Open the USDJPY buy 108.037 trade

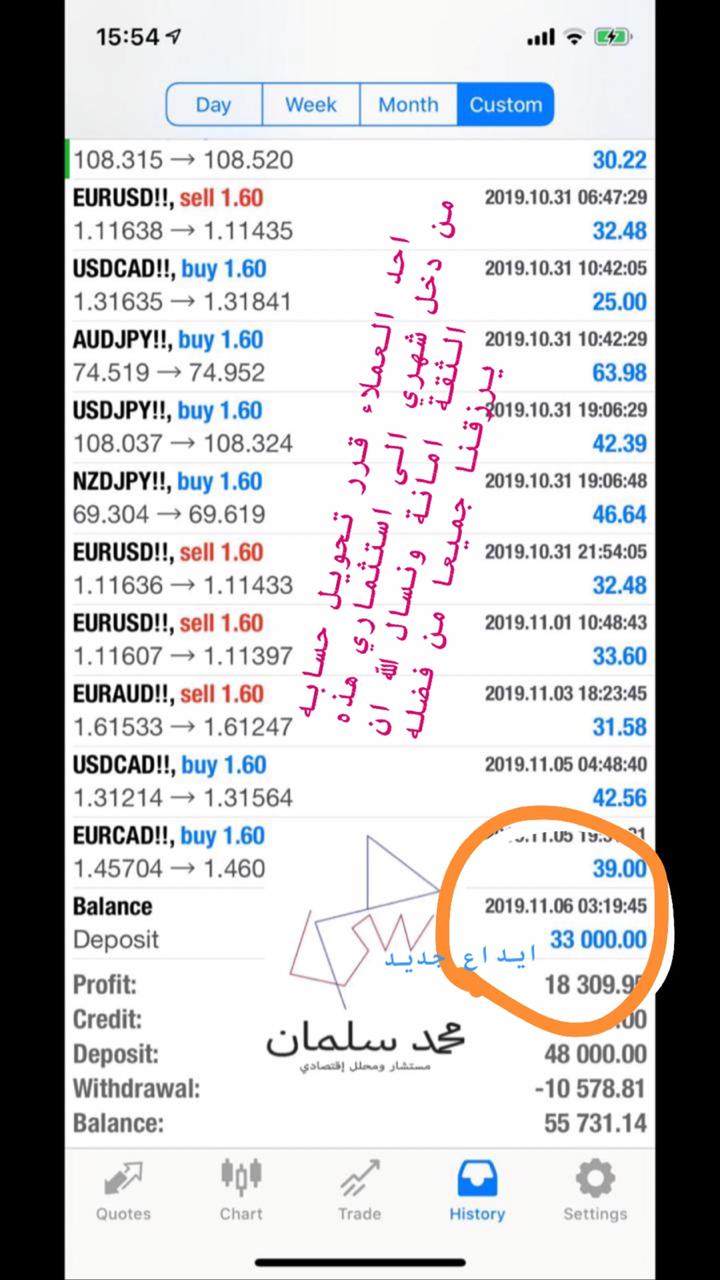360,428
